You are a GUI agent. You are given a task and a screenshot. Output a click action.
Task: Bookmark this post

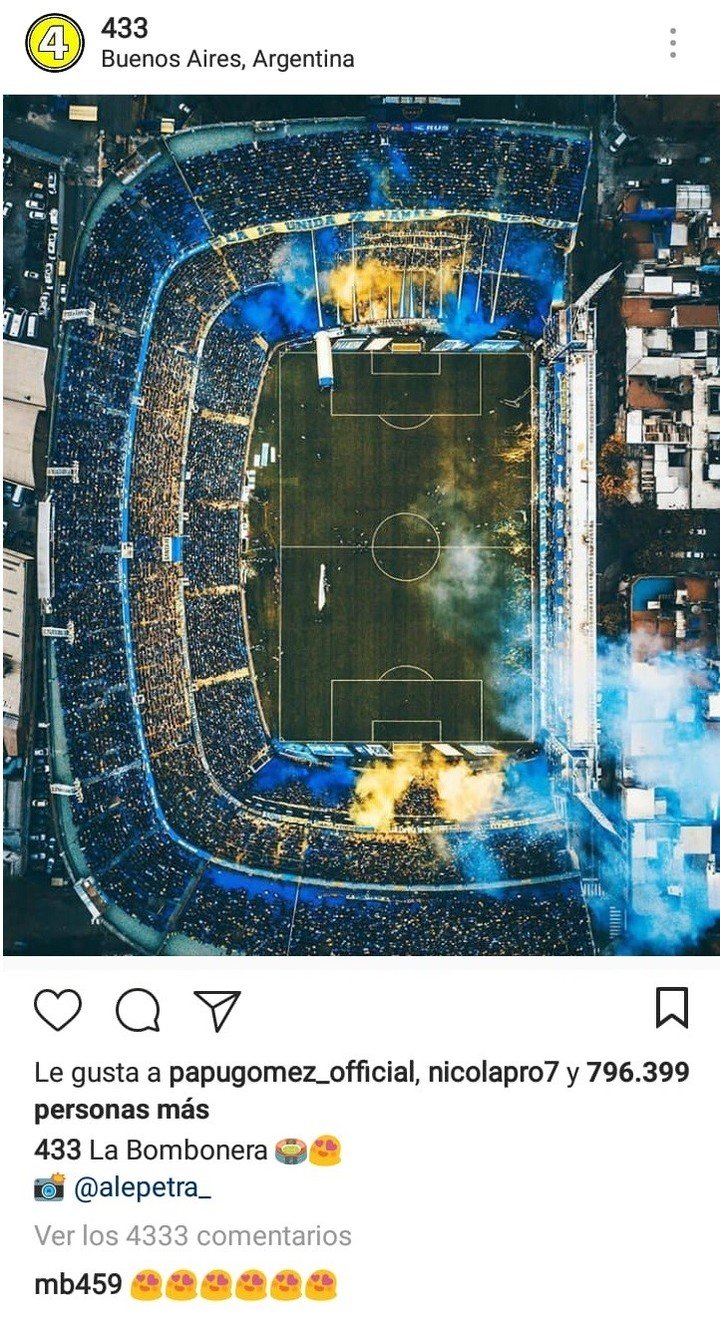click(x=672, y=1008)
